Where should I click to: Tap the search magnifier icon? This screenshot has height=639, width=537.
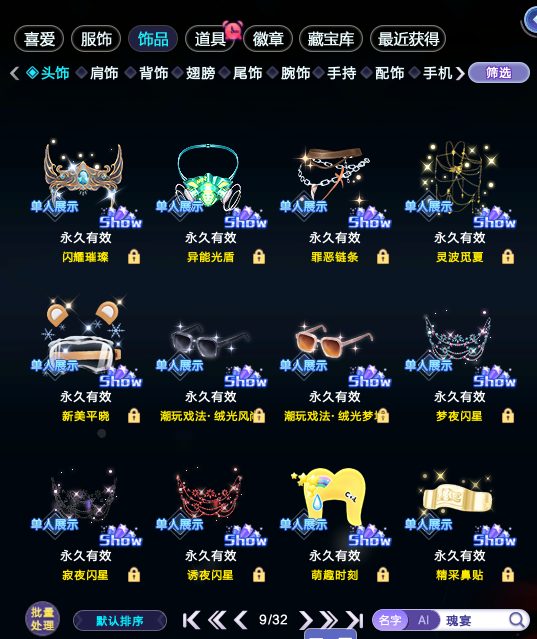point(517,620)
